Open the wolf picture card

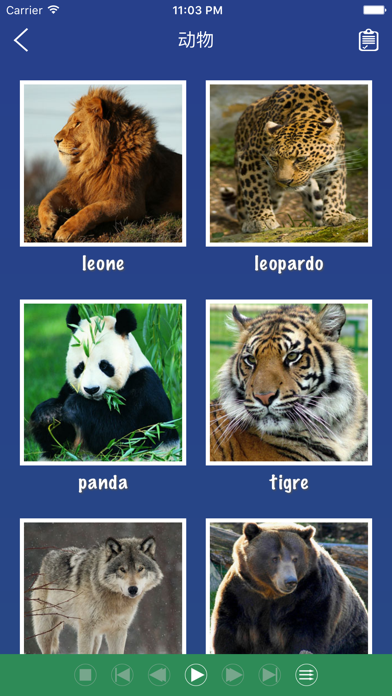[x=103, y=586]
